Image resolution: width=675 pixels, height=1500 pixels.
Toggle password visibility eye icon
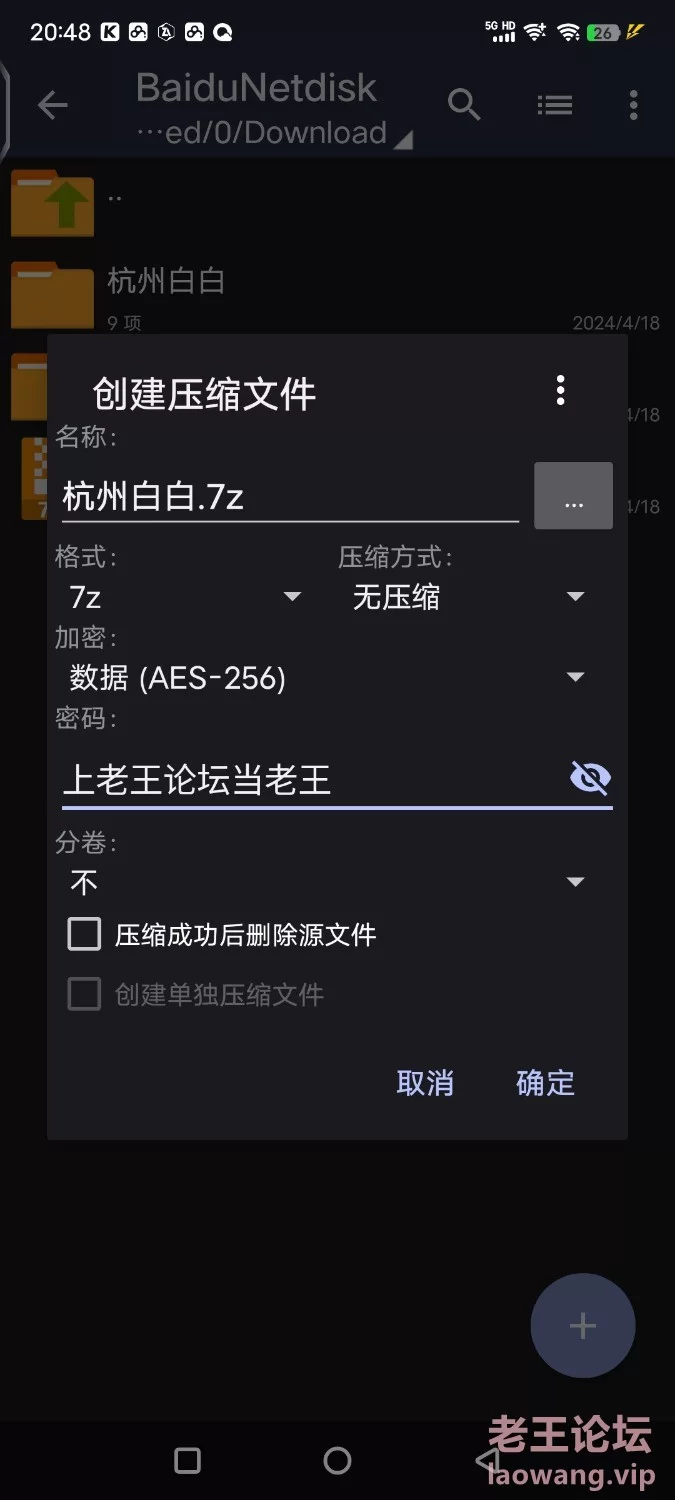(589, 778)
